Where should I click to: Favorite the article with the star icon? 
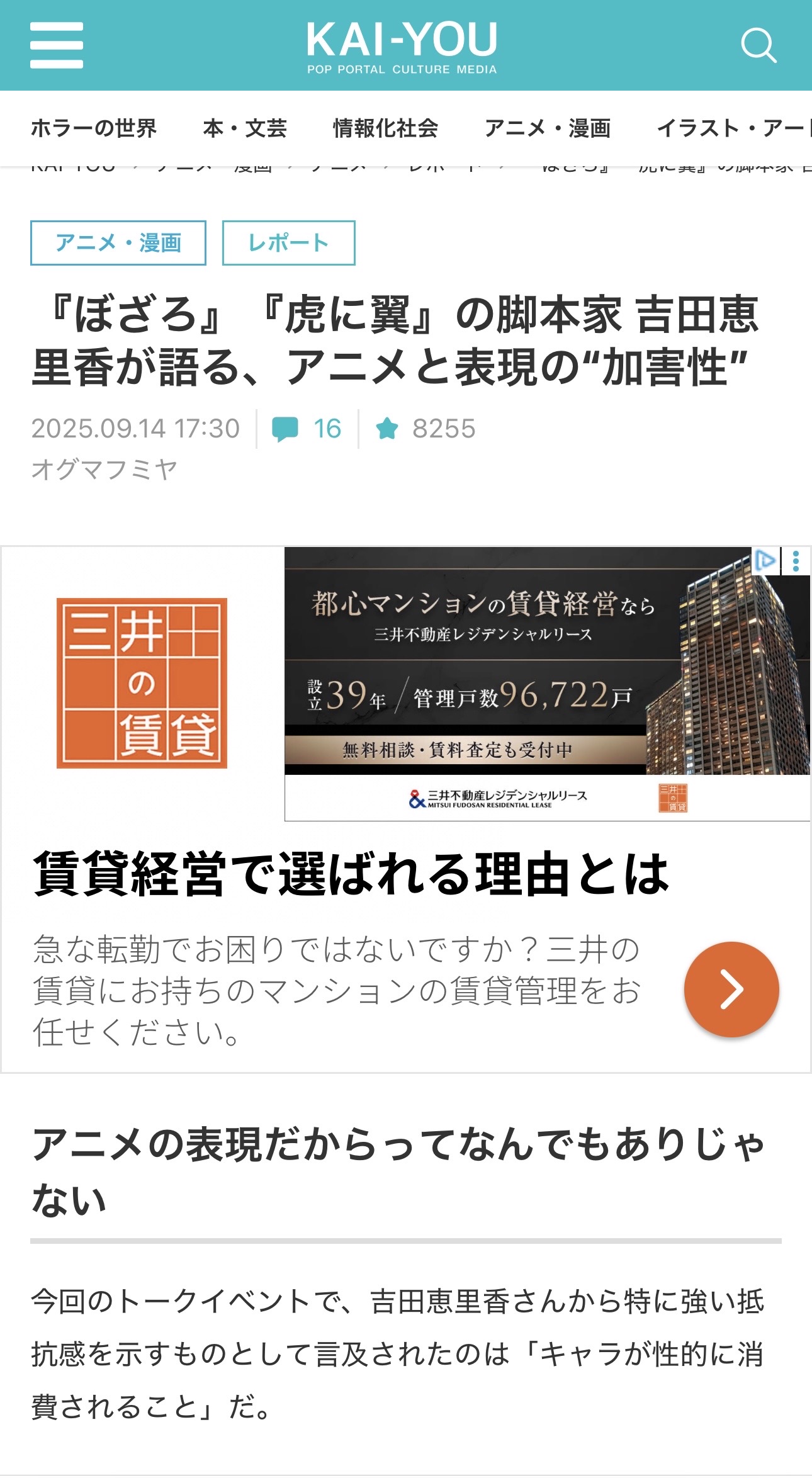pos(387,429)
